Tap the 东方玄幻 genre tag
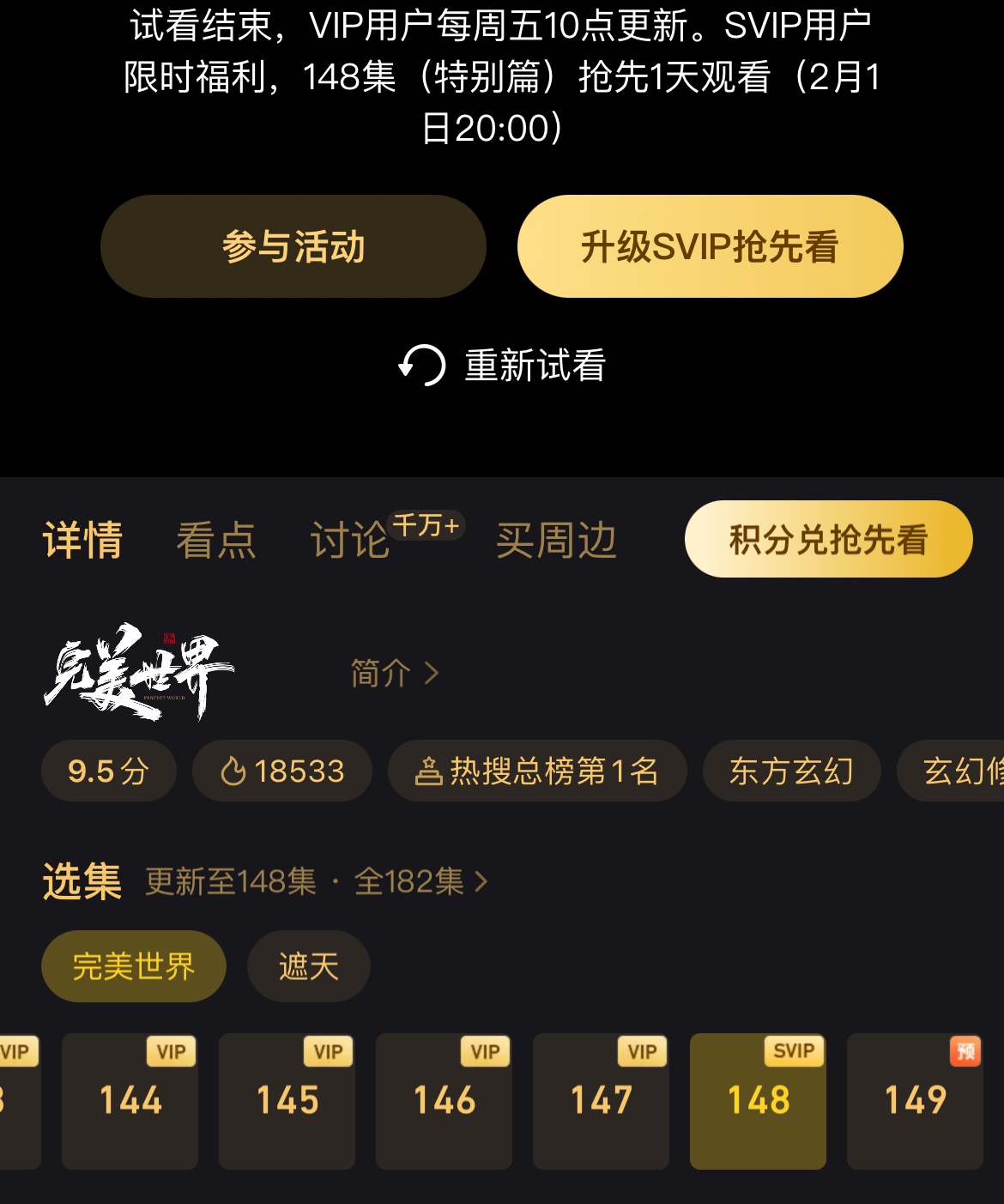1004x1204 pixels. [791, 771]
